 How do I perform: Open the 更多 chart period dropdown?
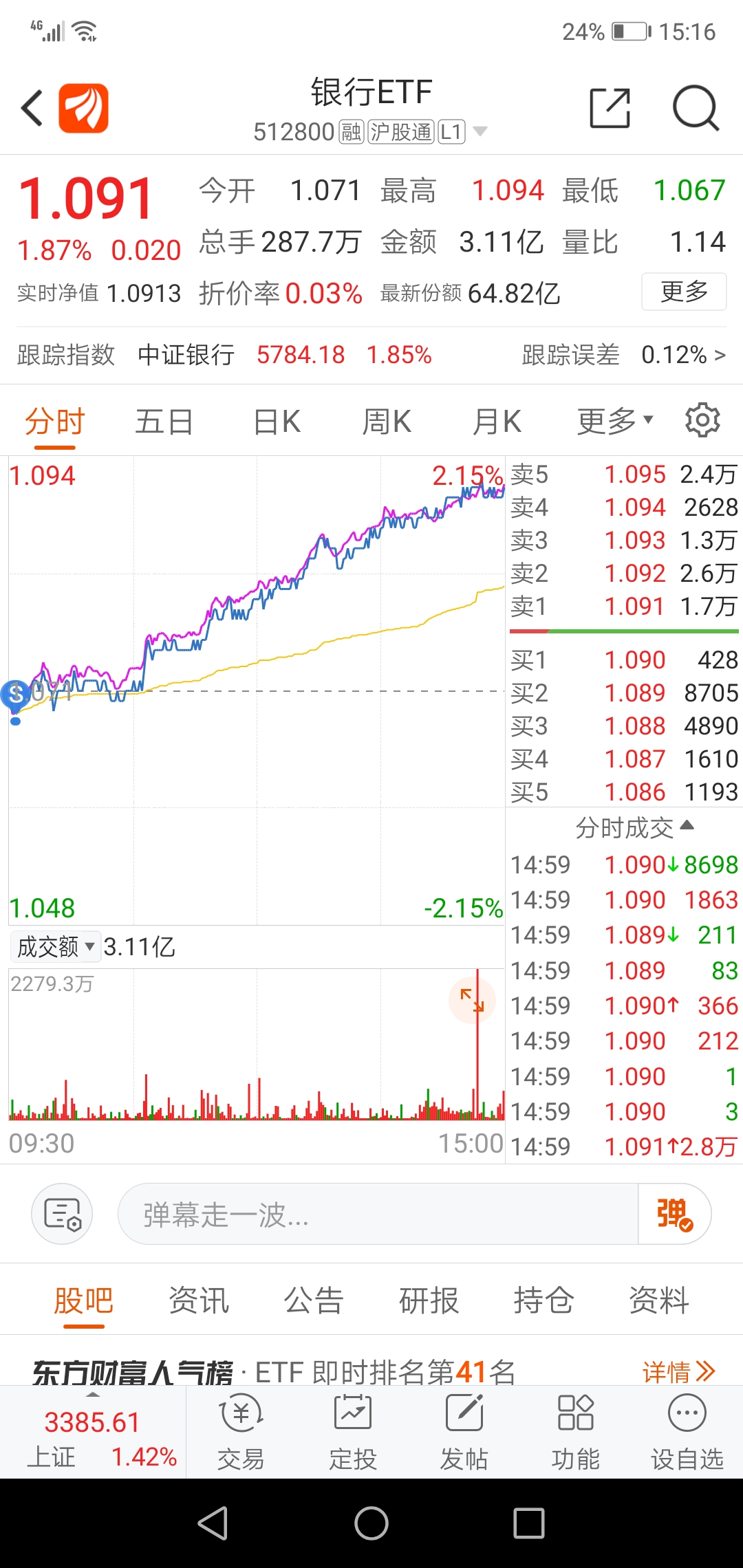(614, 421)
